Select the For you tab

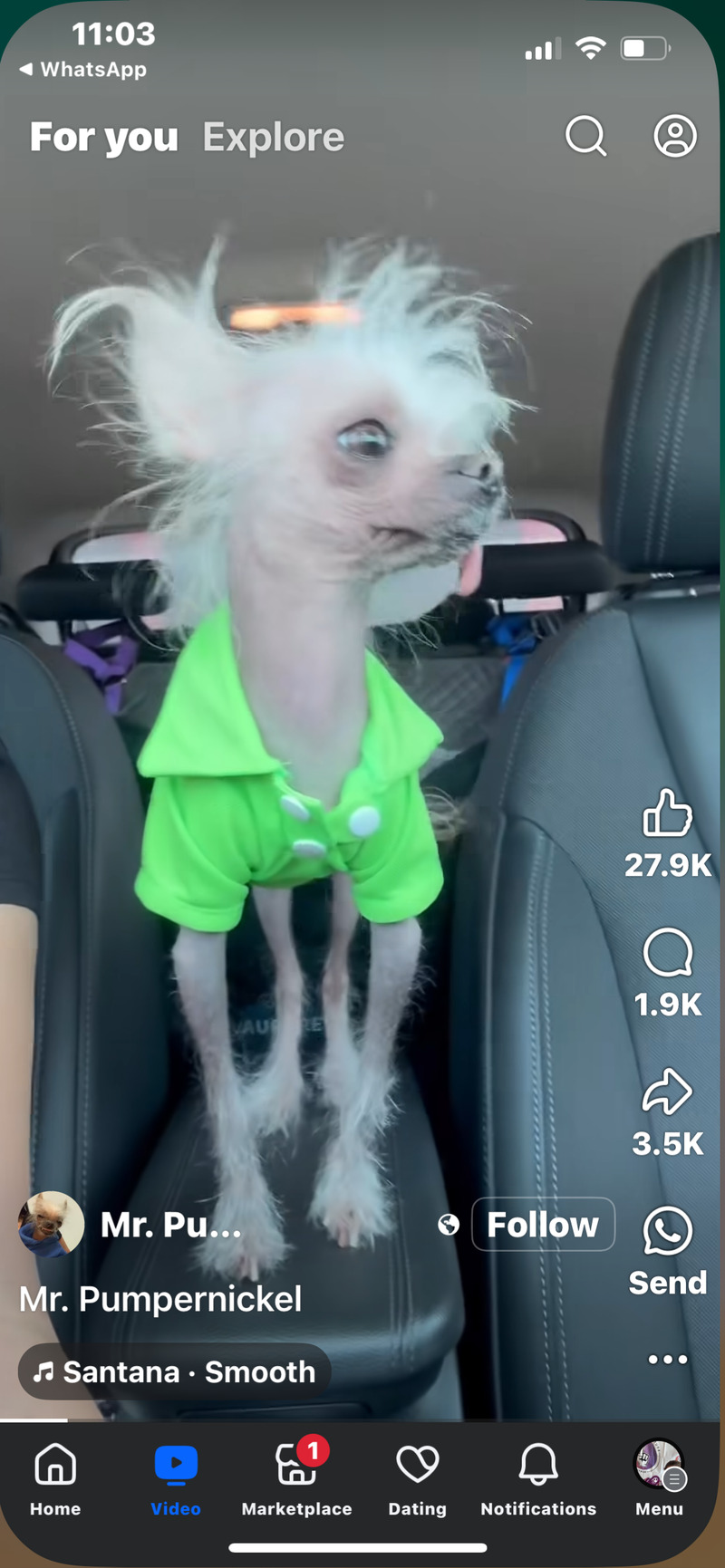point(103,138)
